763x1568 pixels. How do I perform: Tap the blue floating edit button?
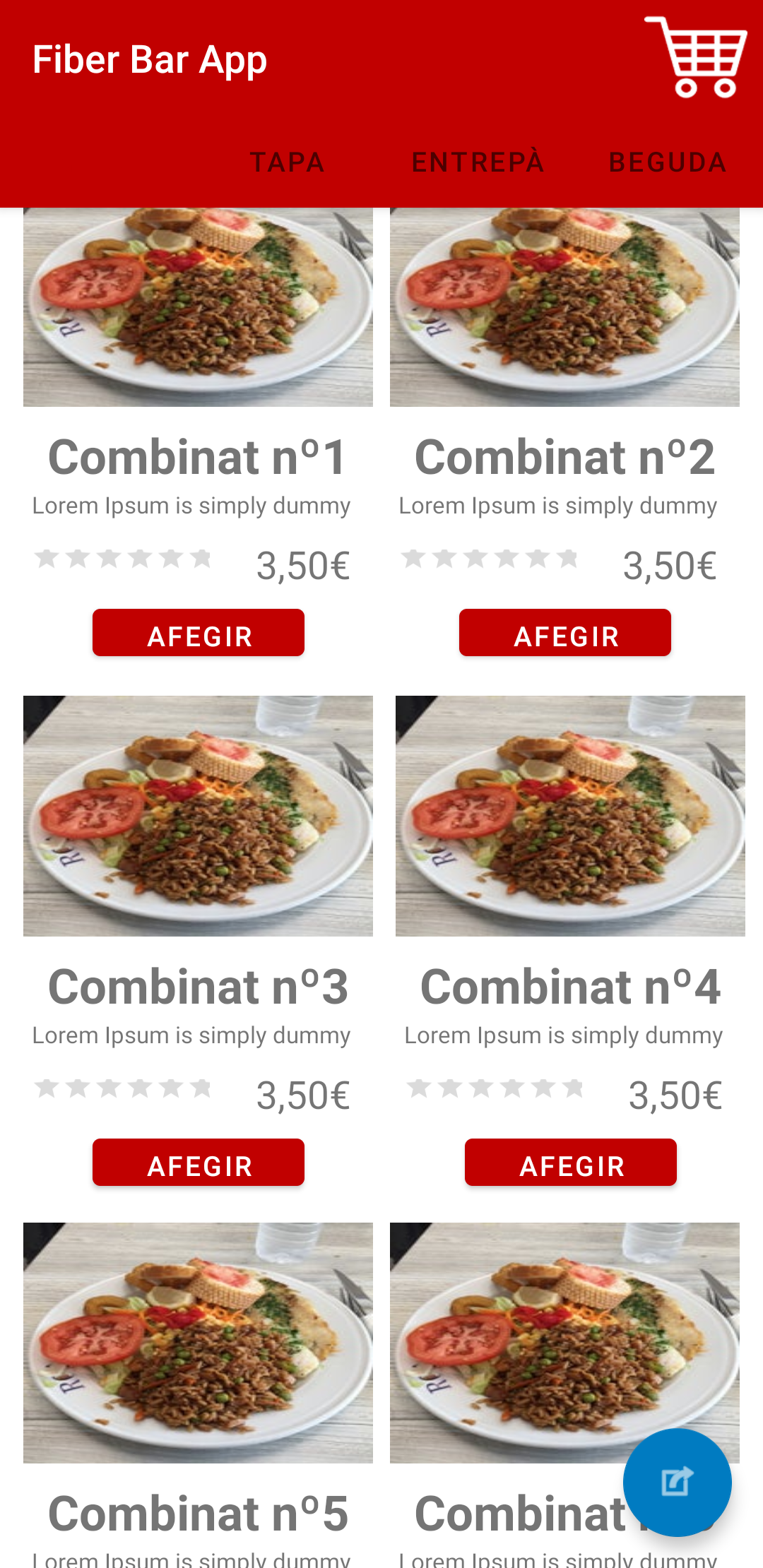tap(677, 1482)
